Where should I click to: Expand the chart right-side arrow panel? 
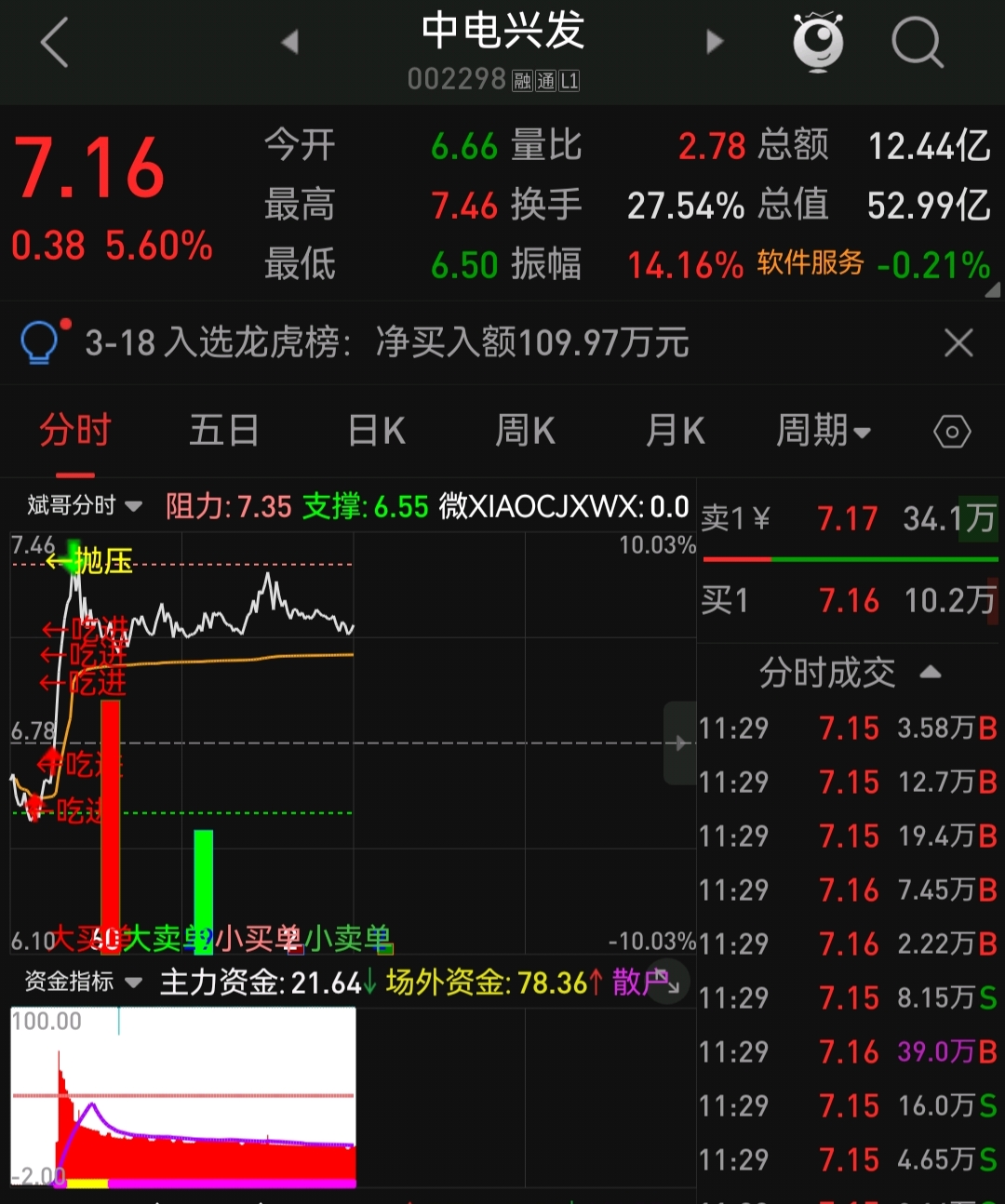click(682, 743)
